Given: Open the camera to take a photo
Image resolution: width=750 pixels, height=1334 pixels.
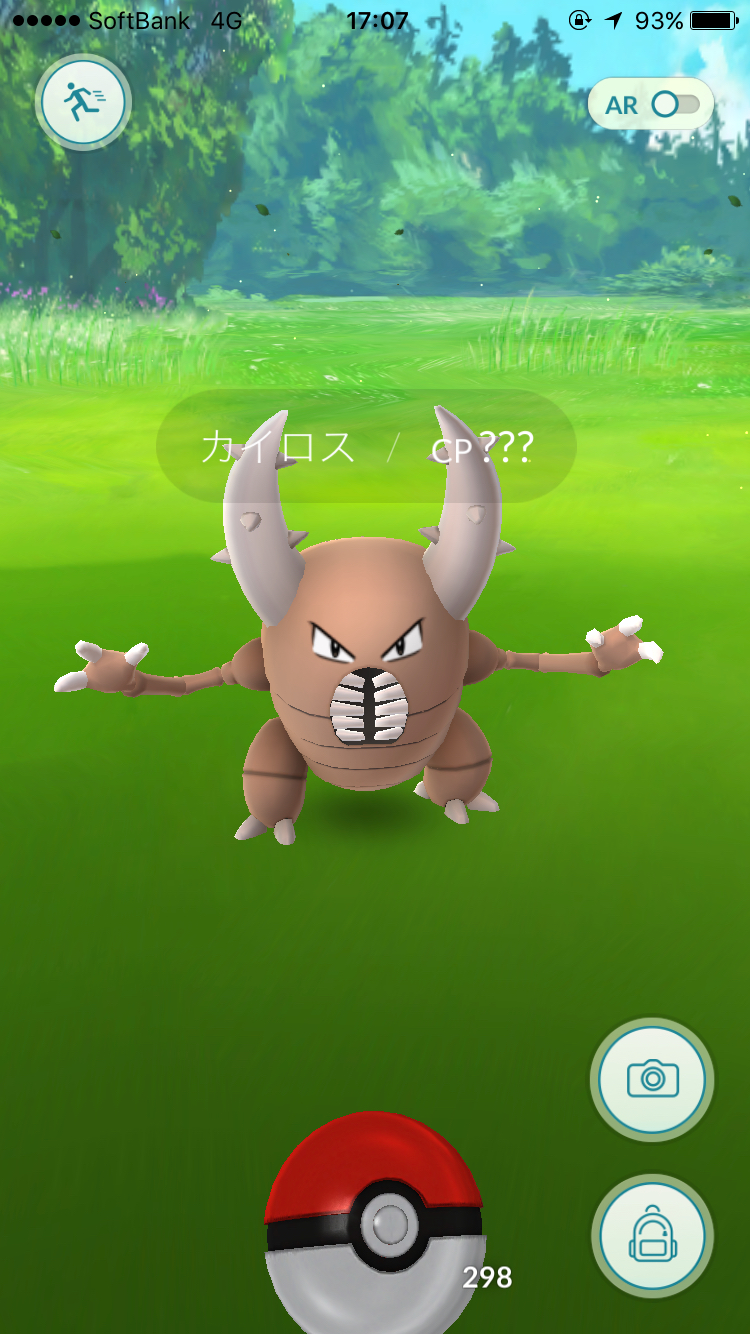Looking at the screenshot, I should point(652,1079).
